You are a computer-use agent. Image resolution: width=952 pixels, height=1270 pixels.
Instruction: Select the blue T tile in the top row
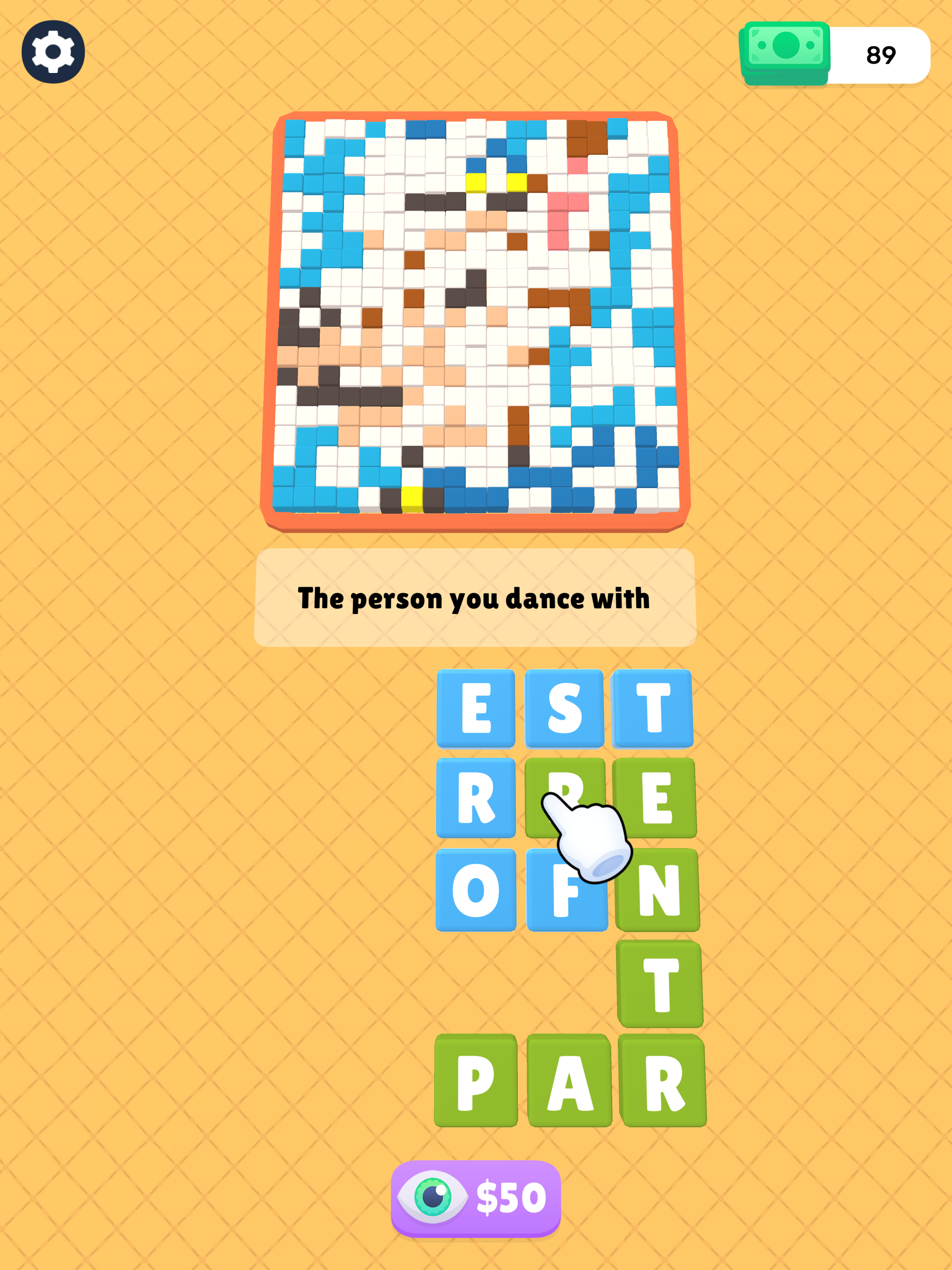coord(654,712)
